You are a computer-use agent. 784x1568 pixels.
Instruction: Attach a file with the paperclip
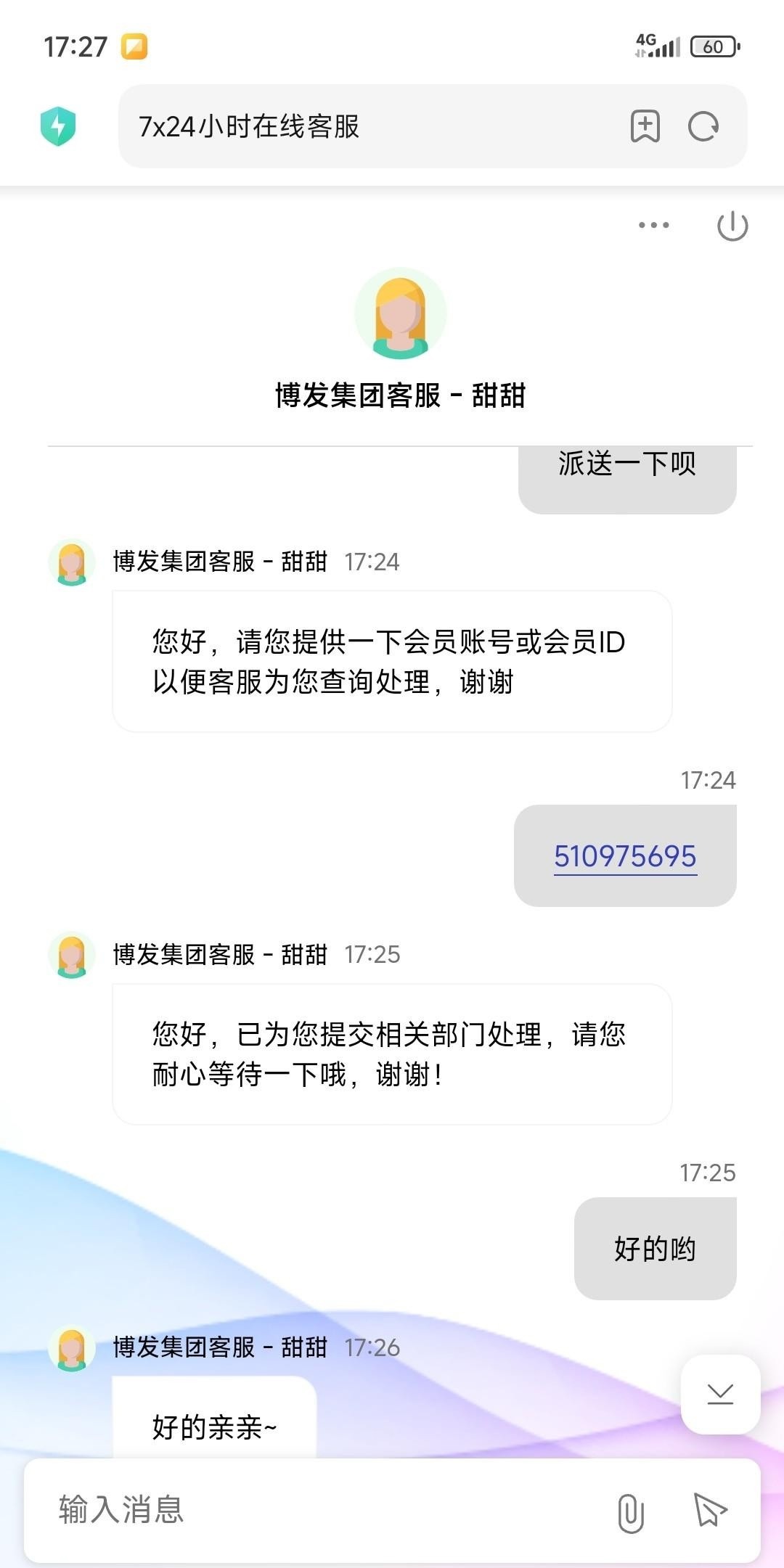(630, 1513)
